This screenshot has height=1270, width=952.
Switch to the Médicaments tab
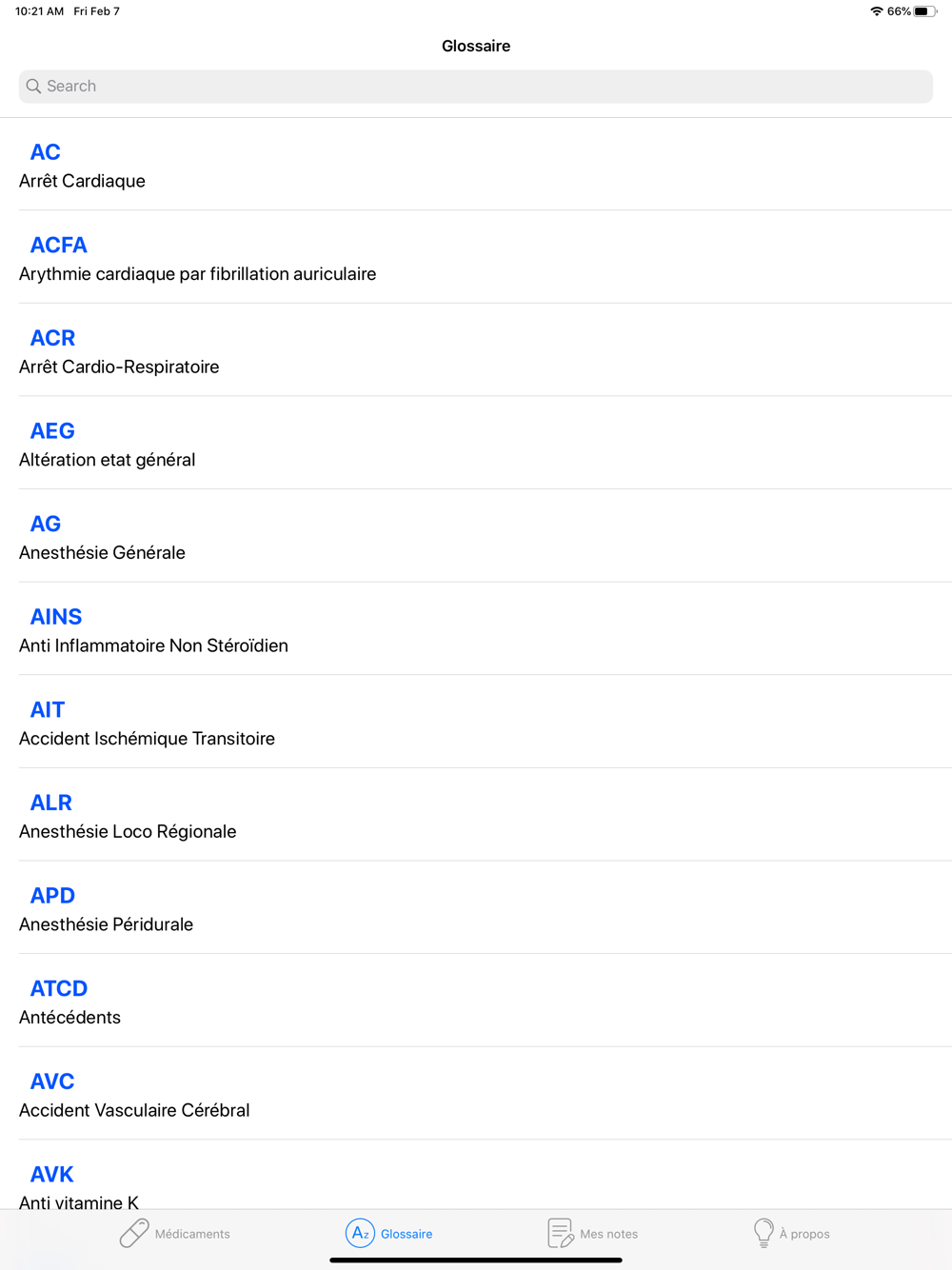click(175, 1233)
